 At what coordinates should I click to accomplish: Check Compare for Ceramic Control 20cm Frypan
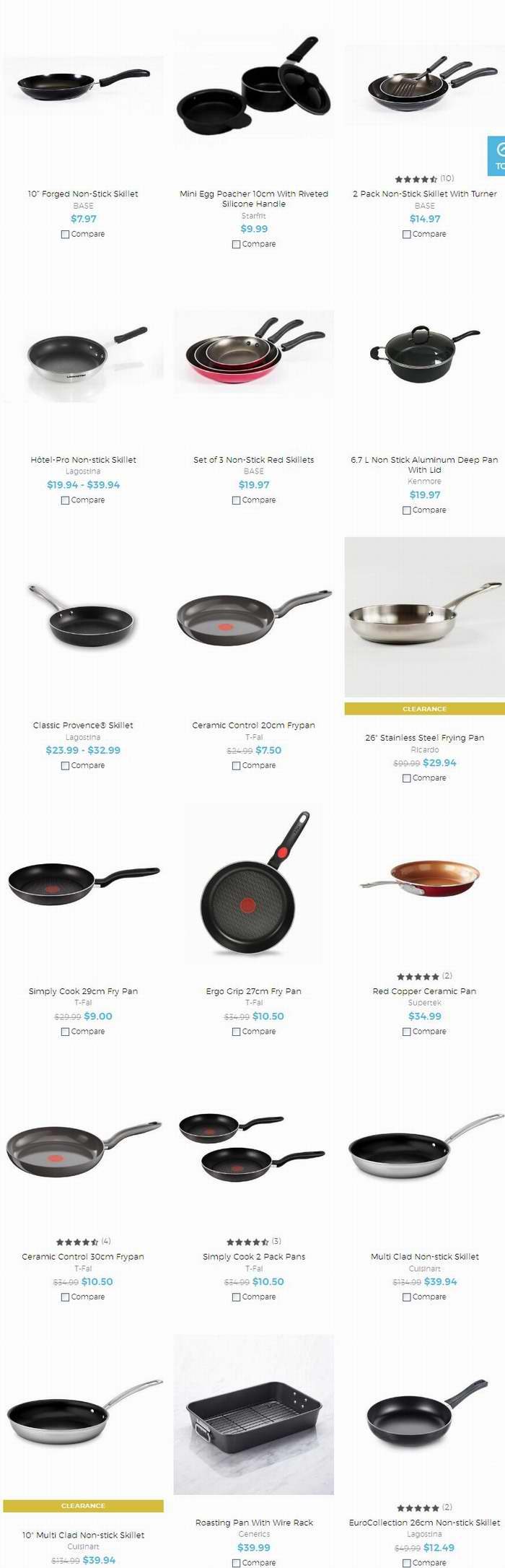(236, 766)
